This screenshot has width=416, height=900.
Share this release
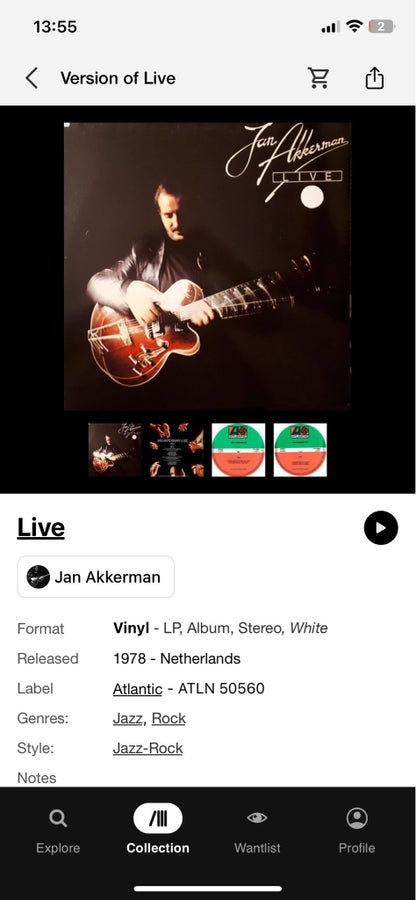coord(374,77)
